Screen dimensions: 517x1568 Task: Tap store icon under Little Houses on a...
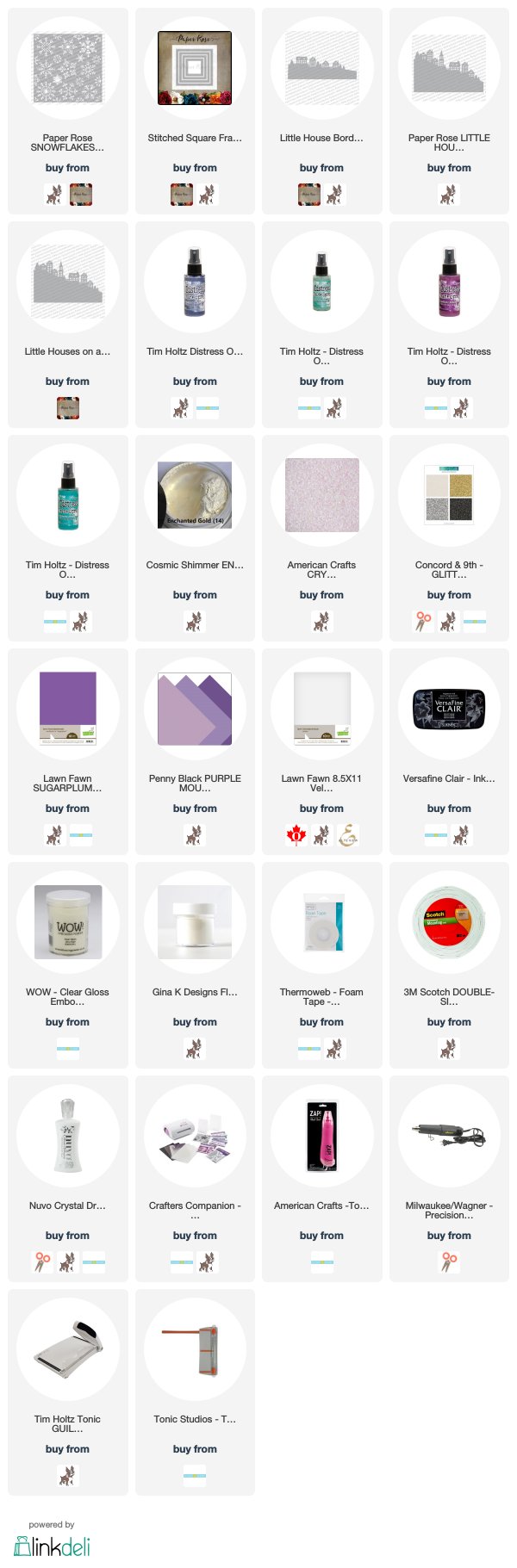coord(68,408)
